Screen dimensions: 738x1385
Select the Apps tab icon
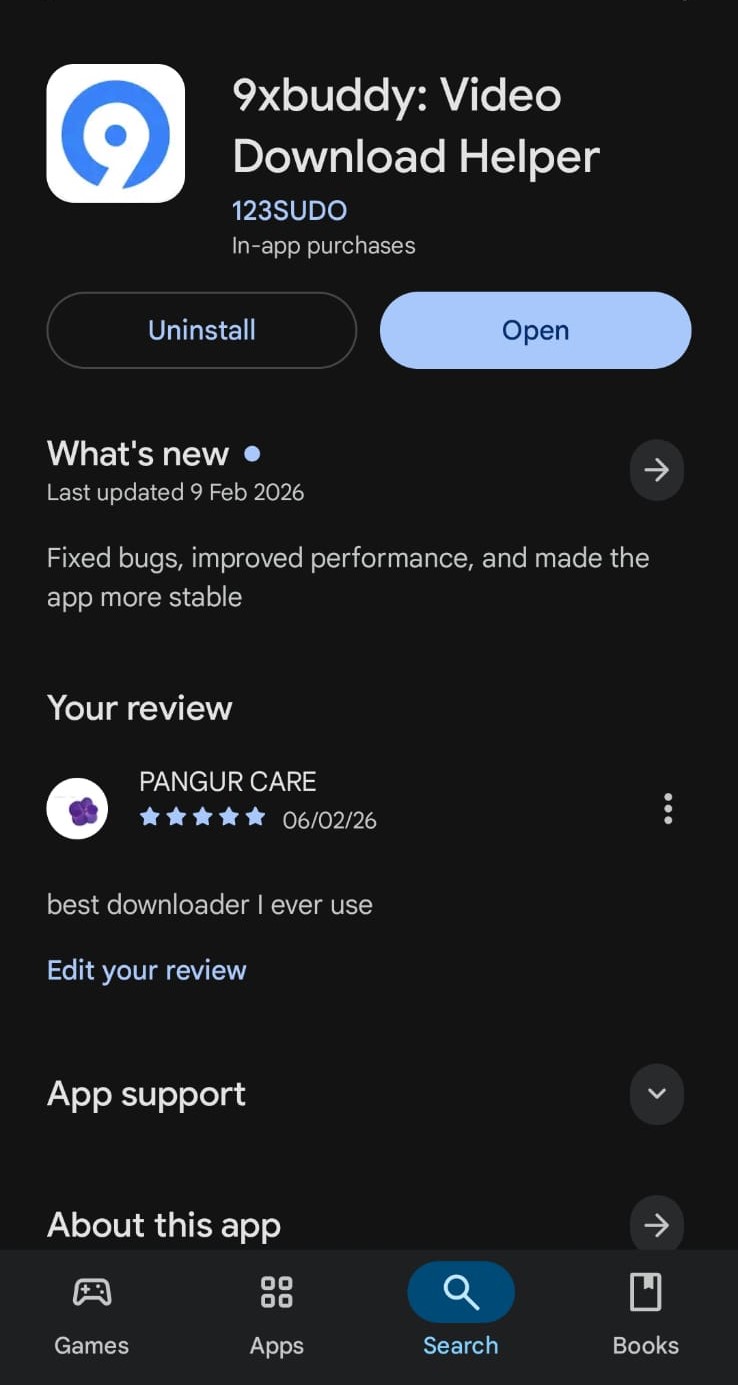(276, 1291)
